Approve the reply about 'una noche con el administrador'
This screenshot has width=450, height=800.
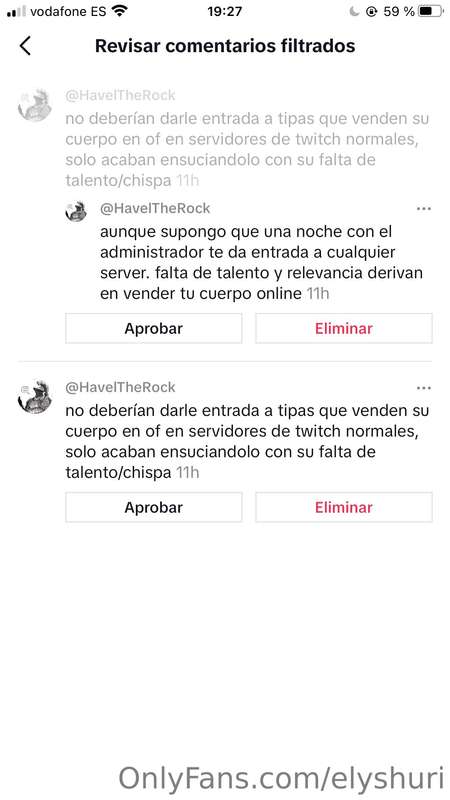click(x=154, y=328)
